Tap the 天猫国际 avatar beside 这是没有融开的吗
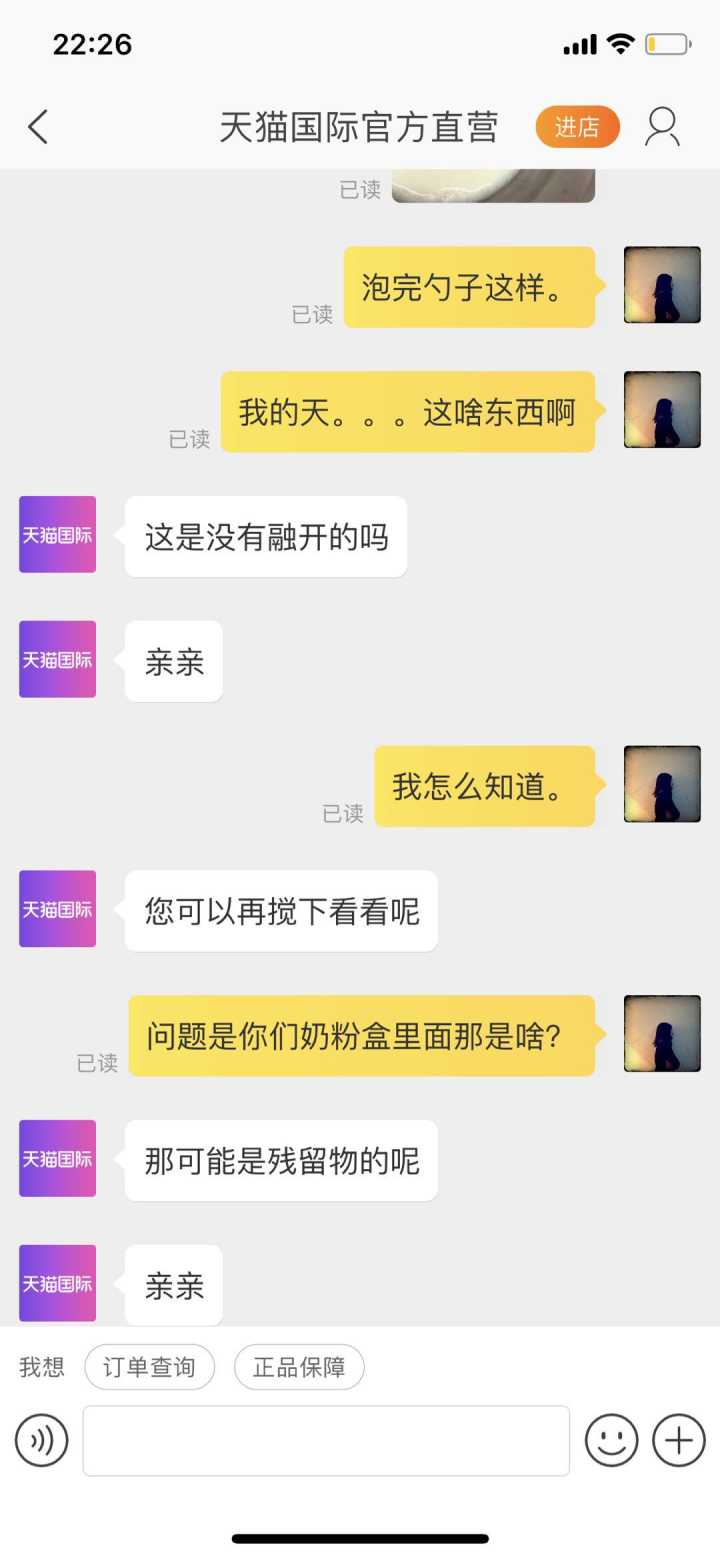The width and height of the screenshot is (720, 1559). coord(57,534)
